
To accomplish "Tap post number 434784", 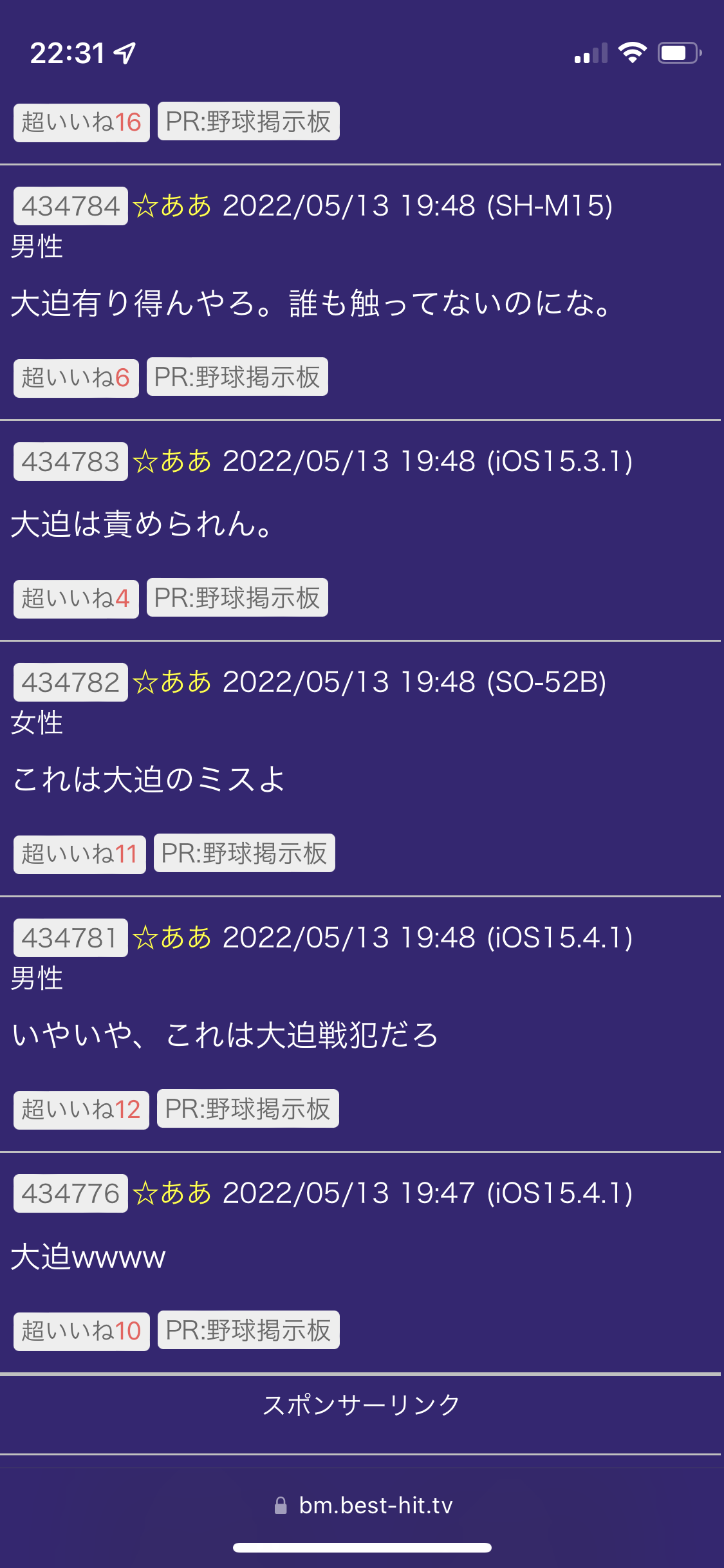I will point(71,206).
